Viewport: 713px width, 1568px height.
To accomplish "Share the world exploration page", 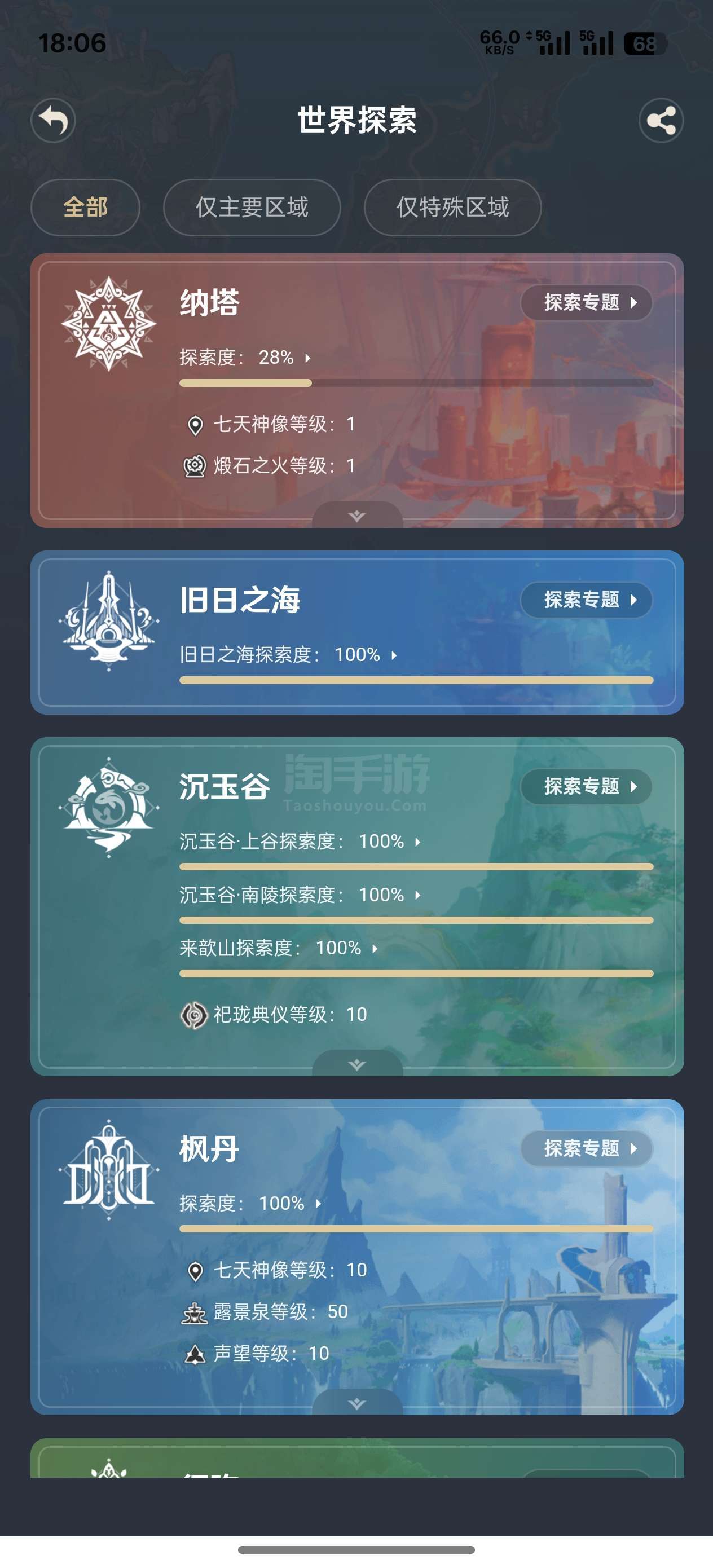I will click(661, 120).
